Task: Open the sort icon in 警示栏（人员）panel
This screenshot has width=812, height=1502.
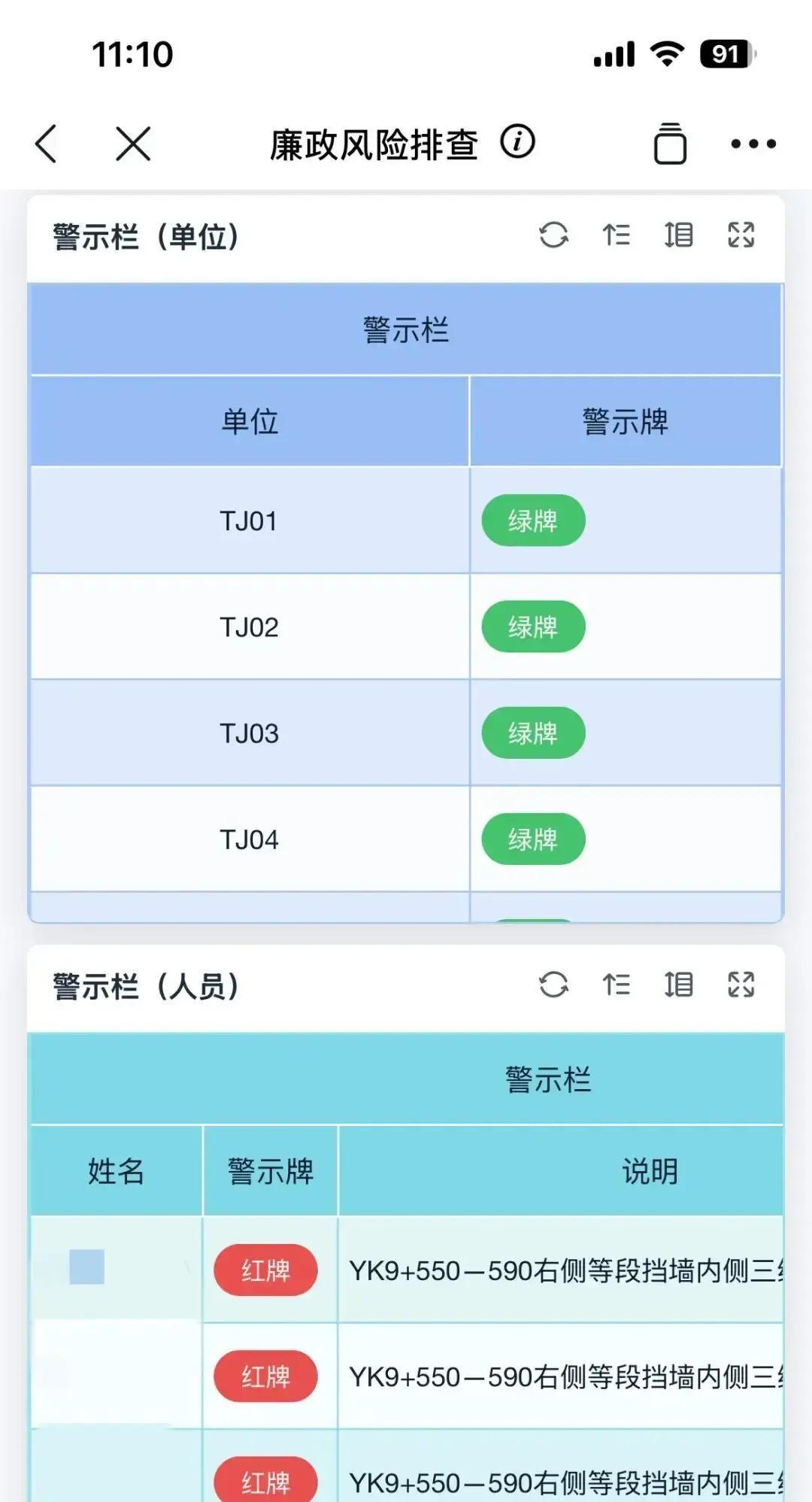Action: tap(617, 984)
